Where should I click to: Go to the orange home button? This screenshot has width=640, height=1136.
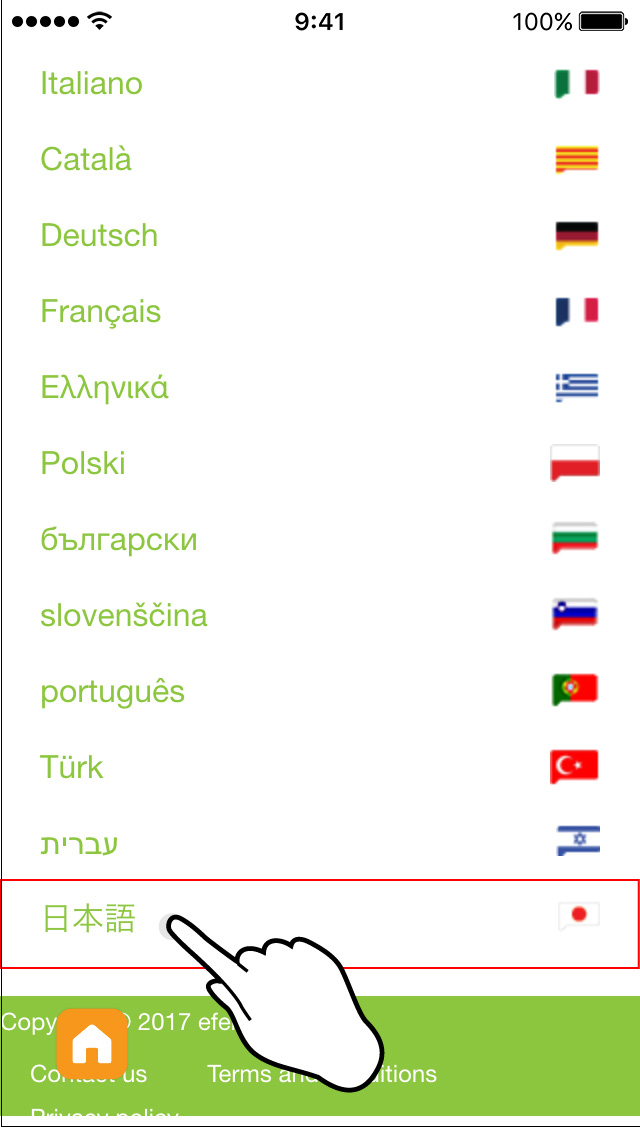(x=92, y=1044)
